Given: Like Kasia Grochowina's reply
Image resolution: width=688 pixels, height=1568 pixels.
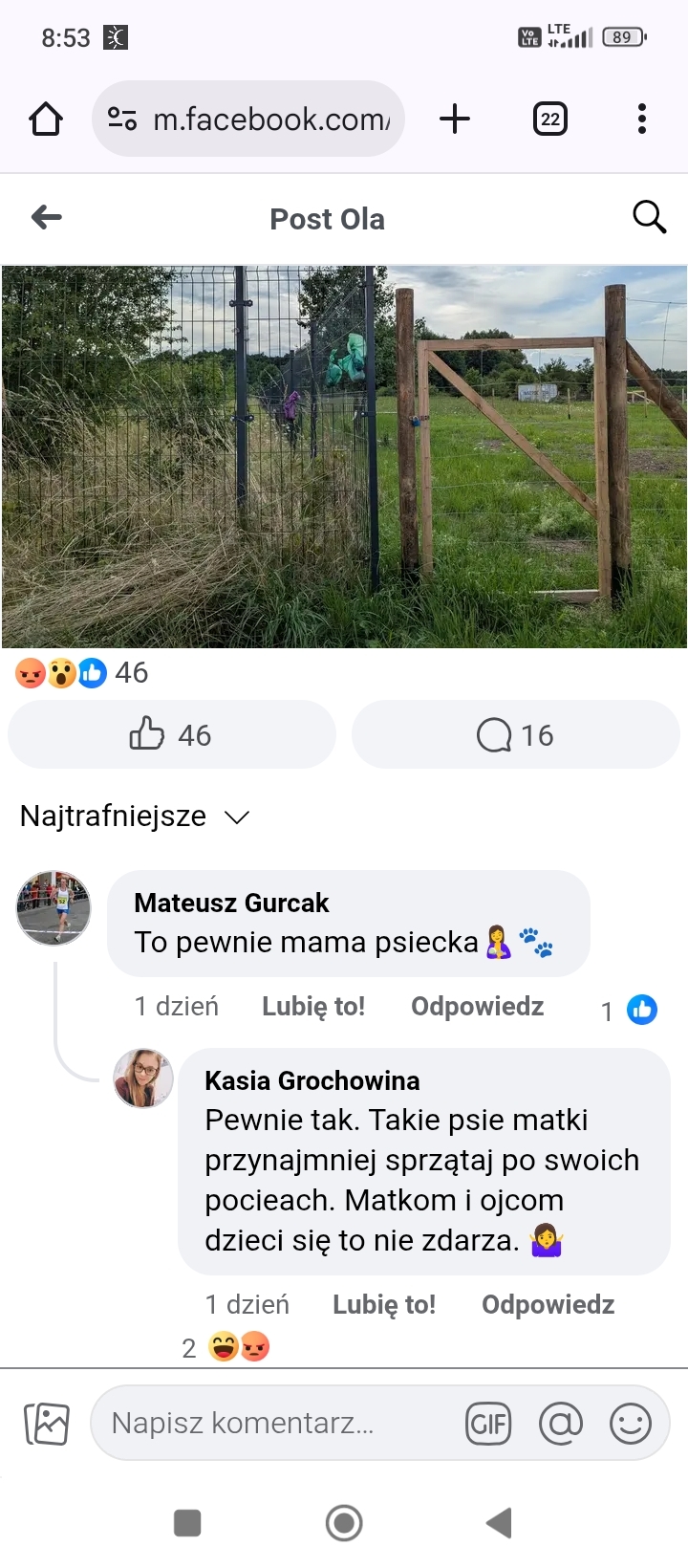Looking at the screenshot, I should pos(384,1305).
